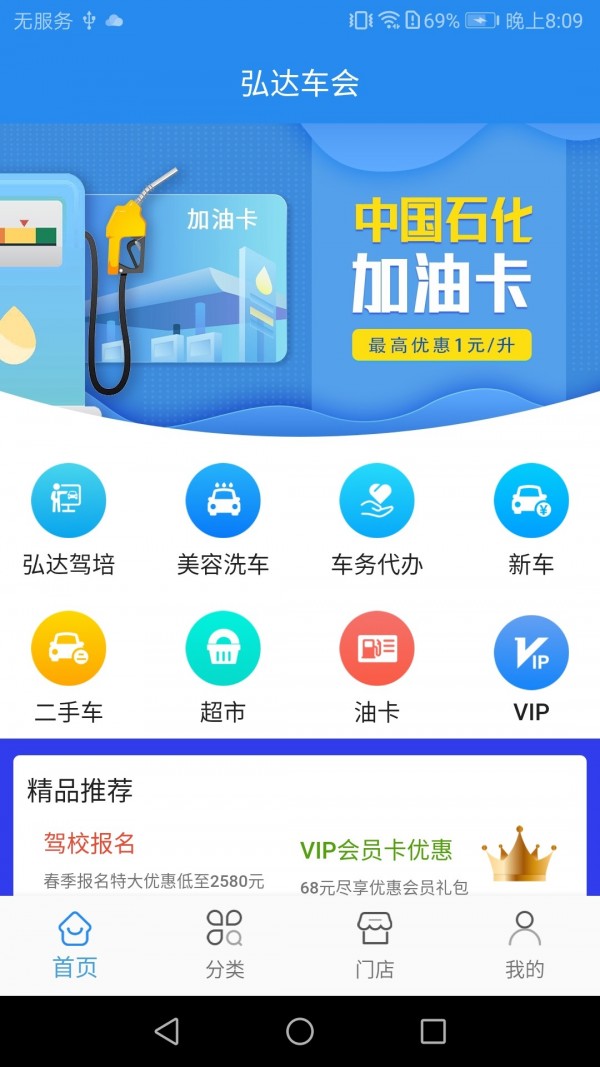Open 车务代办
The height and width of the screenshot is (1067, 600).
[x=376, y=520]
